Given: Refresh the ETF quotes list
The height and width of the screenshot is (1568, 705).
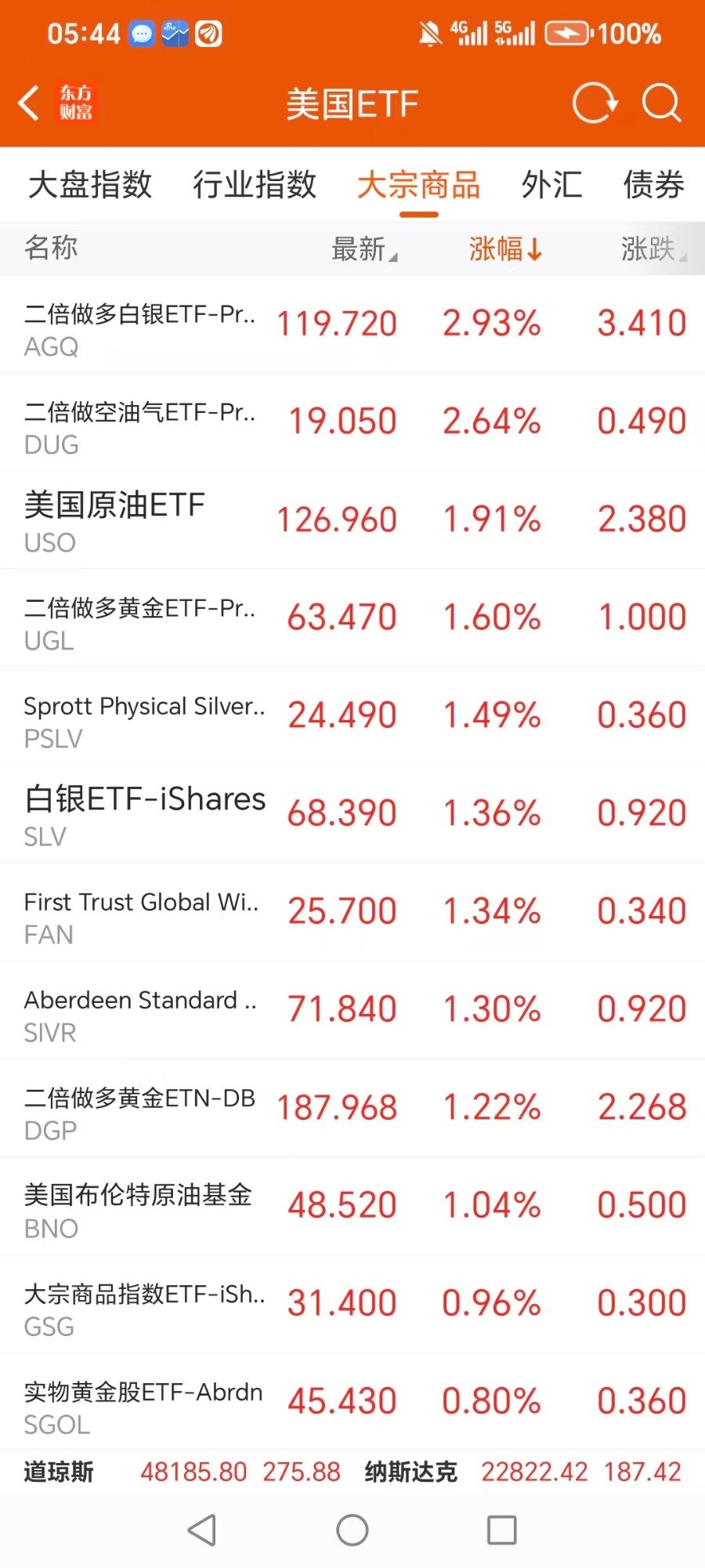Looking at the screenshot, I should [595, 103].
